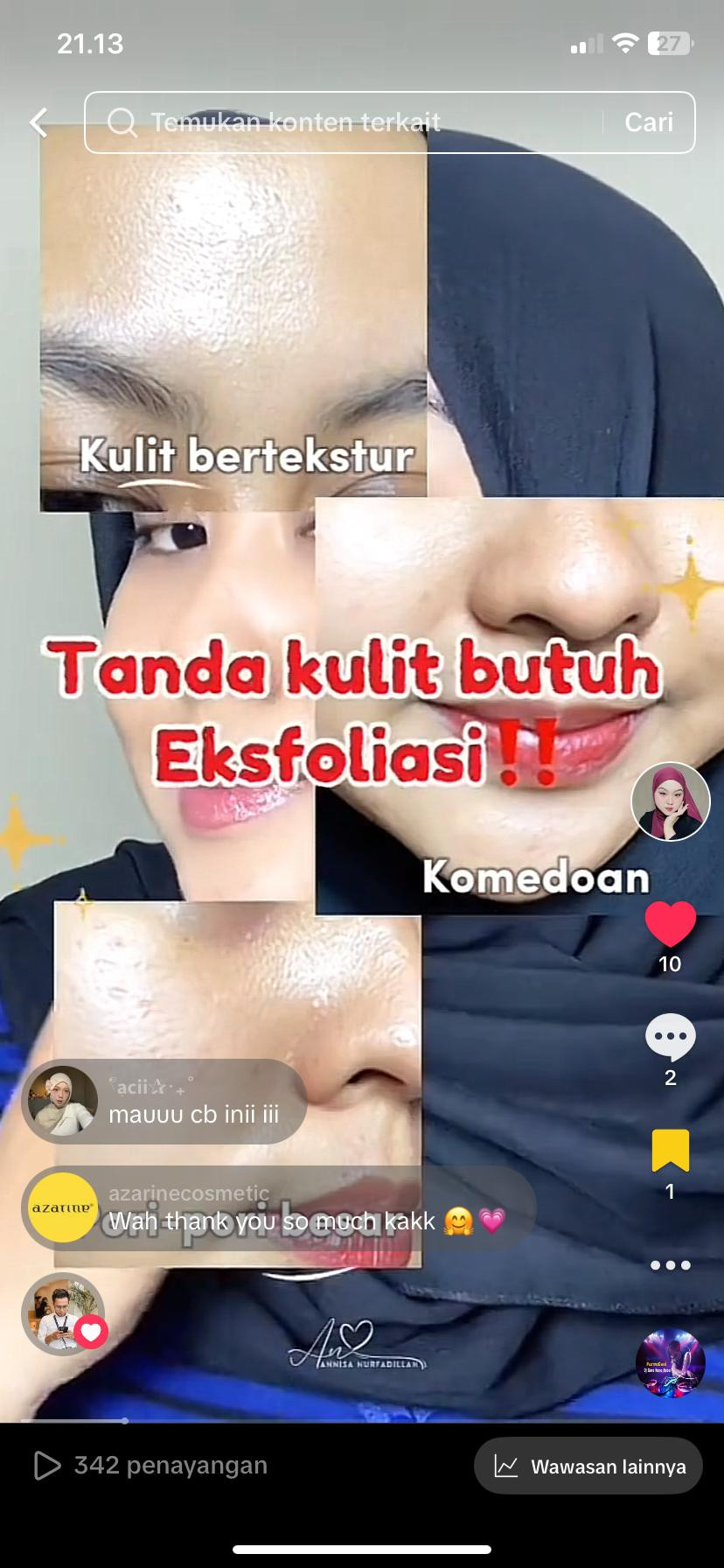Go back using the arrow icon

[38, 122]
